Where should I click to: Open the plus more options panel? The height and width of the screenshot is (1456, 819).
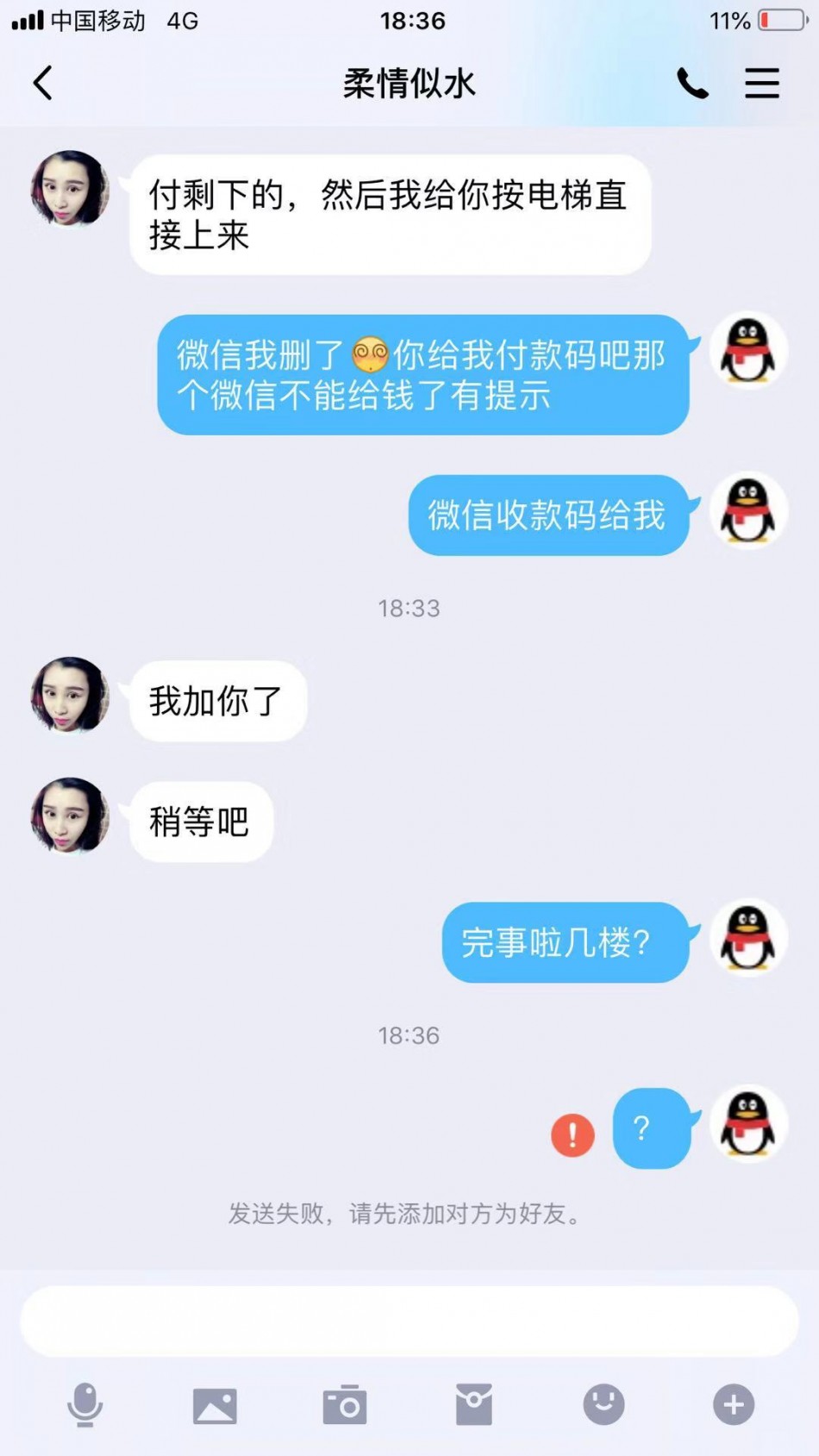(x=734, y=1405)
